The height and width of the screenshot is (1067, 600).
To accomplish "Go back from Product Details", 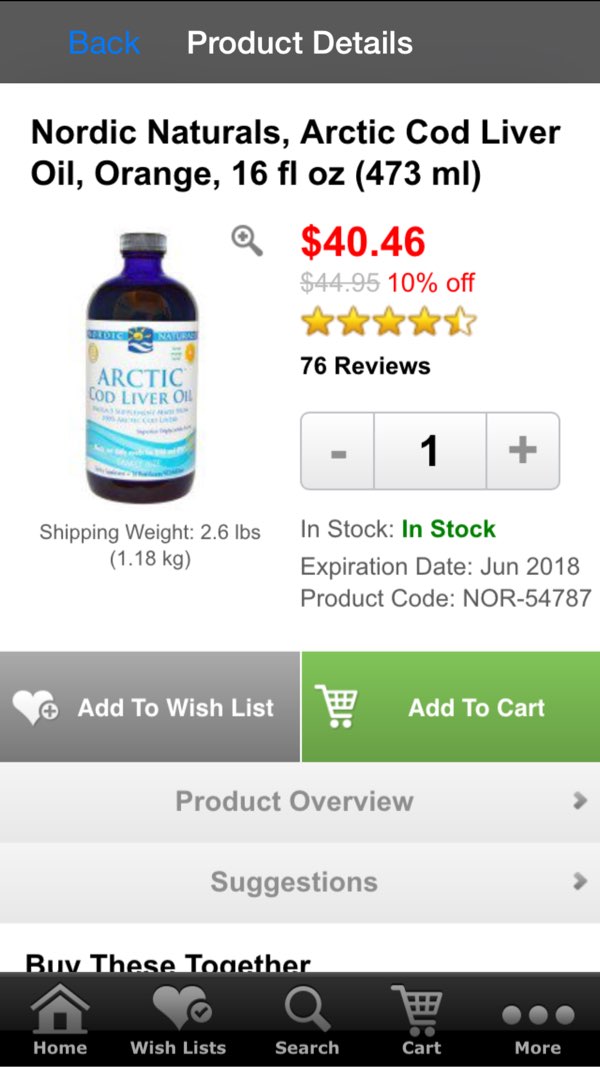I will (104, 43).
